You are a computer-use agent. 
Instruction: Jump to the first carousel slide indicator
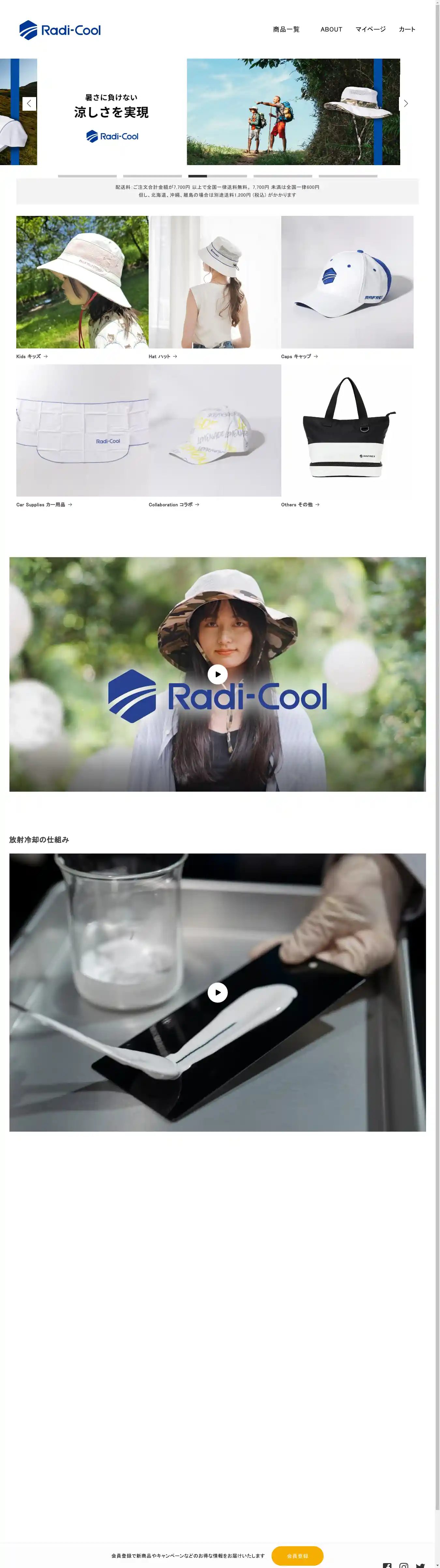click(x=87, y=176)
